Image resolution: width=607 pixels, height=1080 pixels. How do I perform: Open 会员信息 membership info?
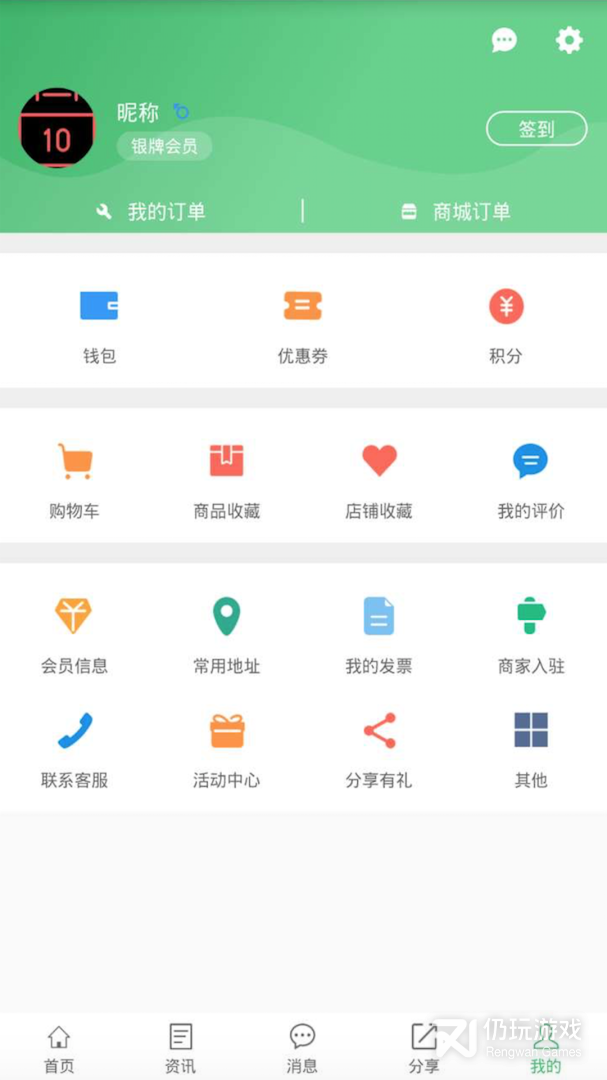point(74,633)
